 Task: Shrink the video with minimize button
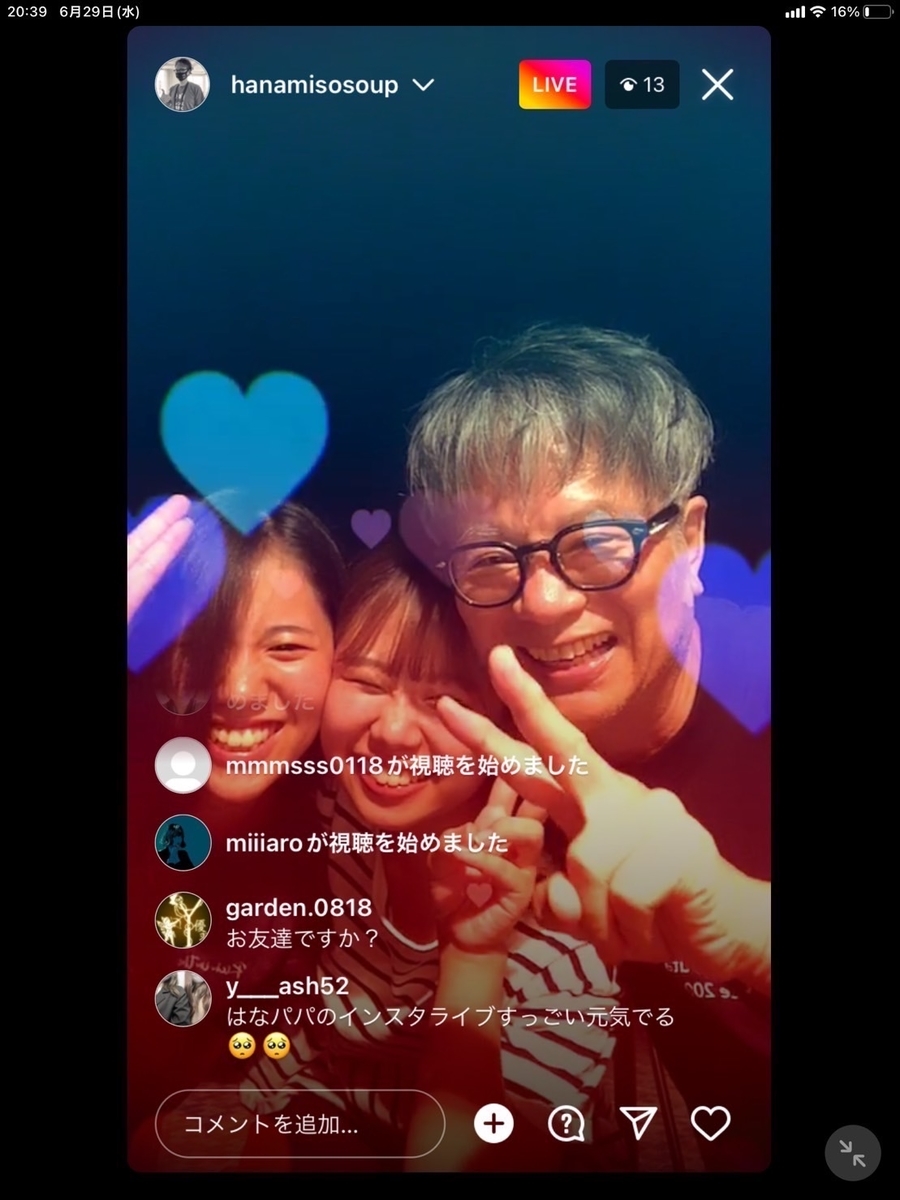(853, 1153)
